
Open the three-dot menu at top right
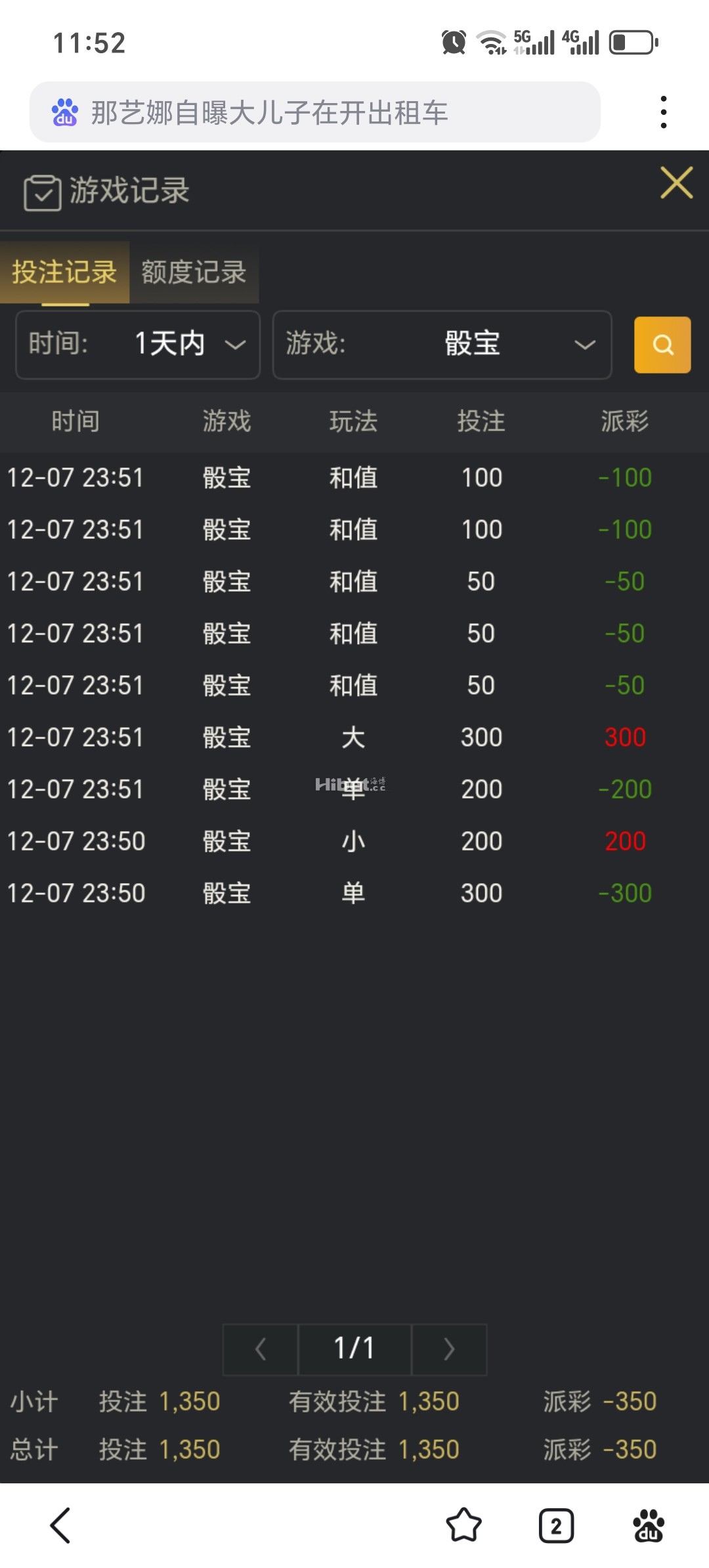tap(664, 110)
